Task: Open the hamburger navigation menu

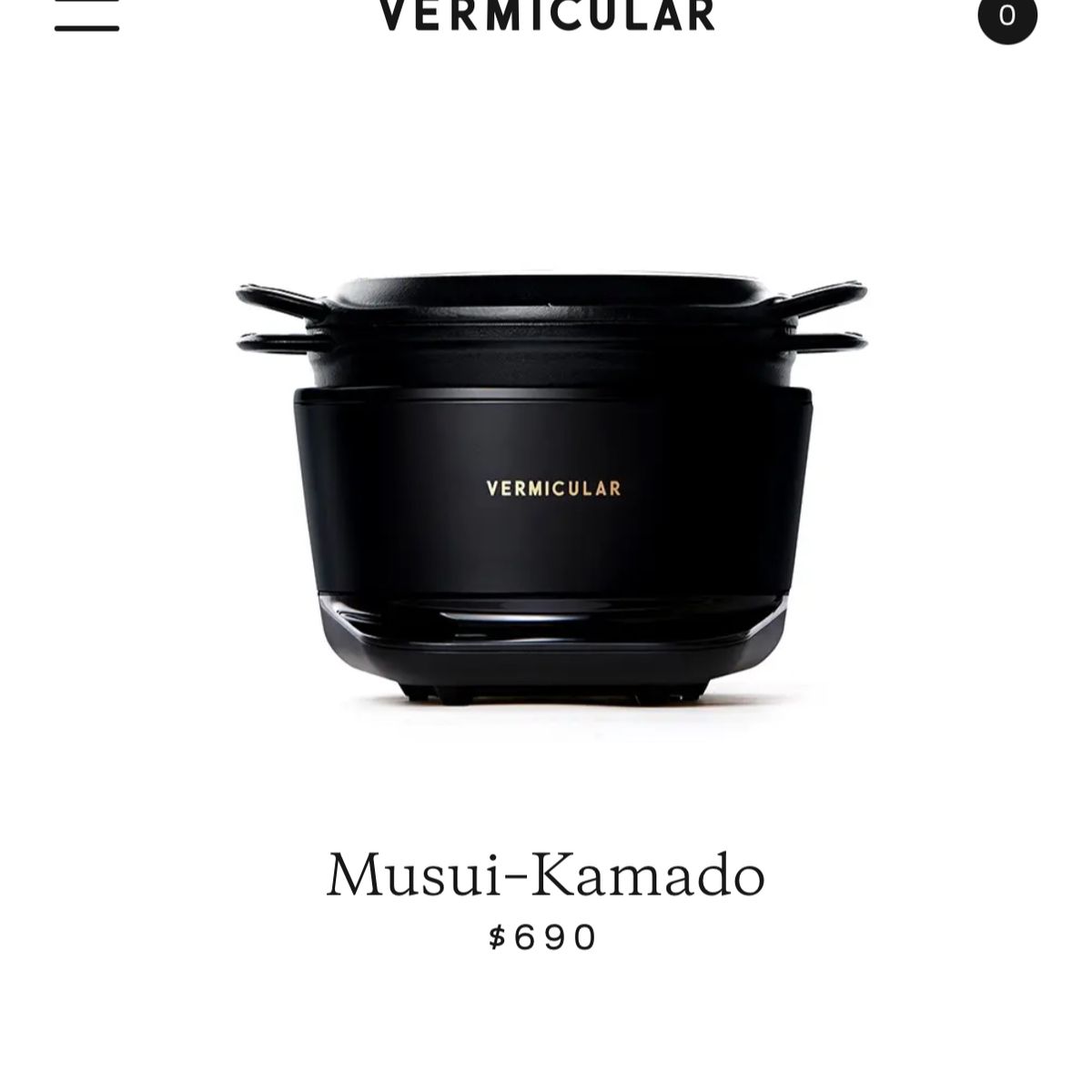Action: pyautogui.click(x=86, y=15)
